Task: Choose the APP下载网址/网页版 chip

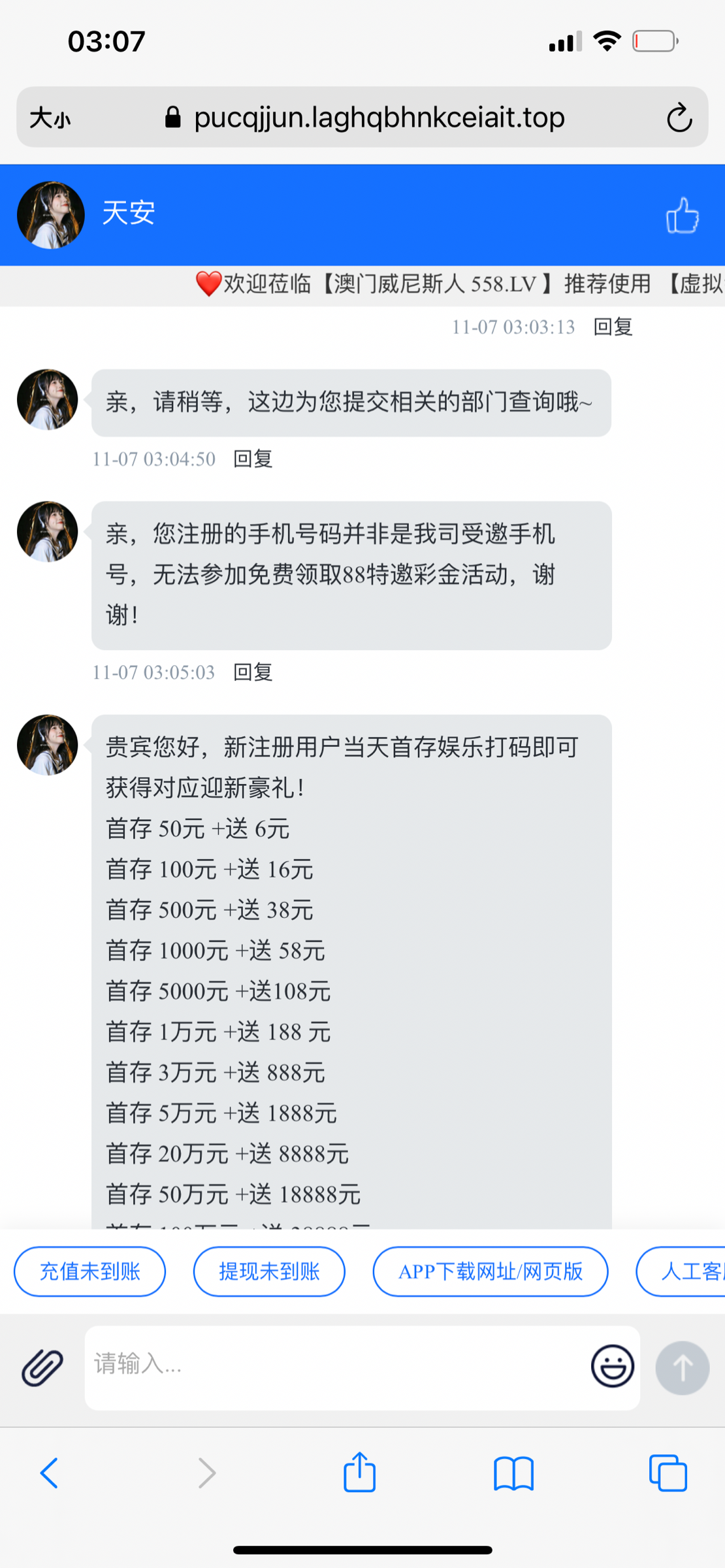Action: tap(491, 1271)
